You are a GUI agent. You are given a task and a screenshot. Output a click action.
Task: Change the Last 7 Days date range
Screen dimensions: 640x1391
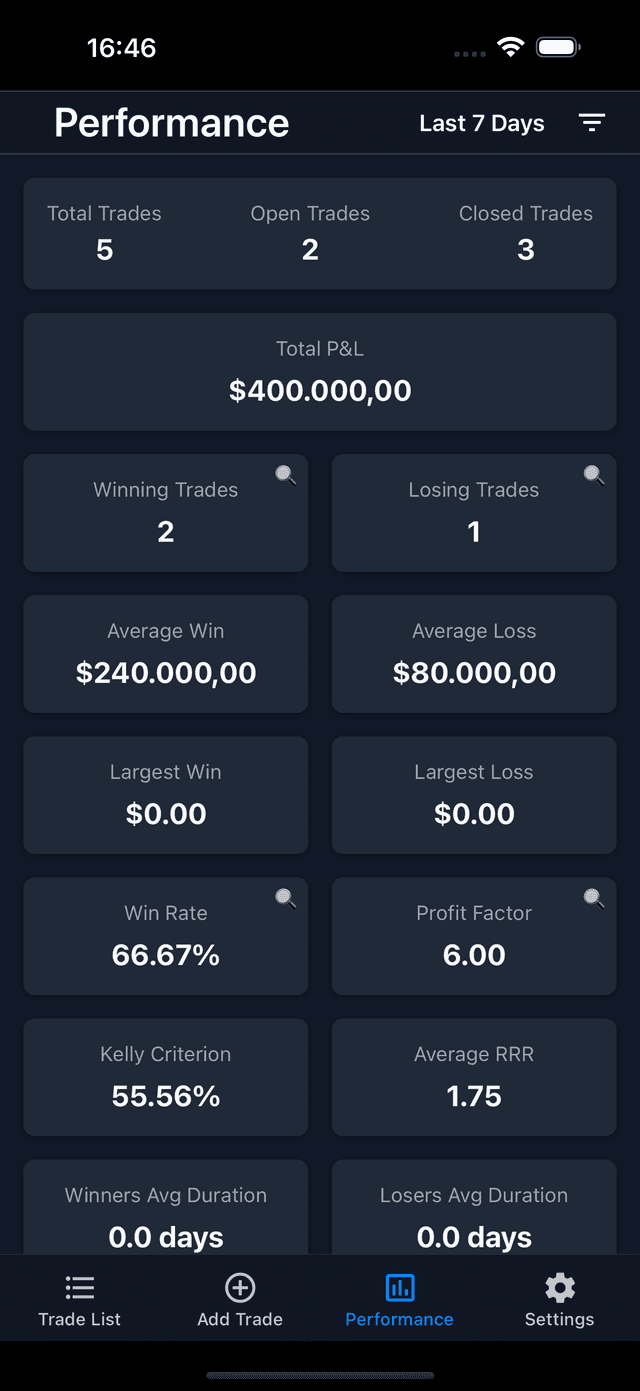[481, 123]
